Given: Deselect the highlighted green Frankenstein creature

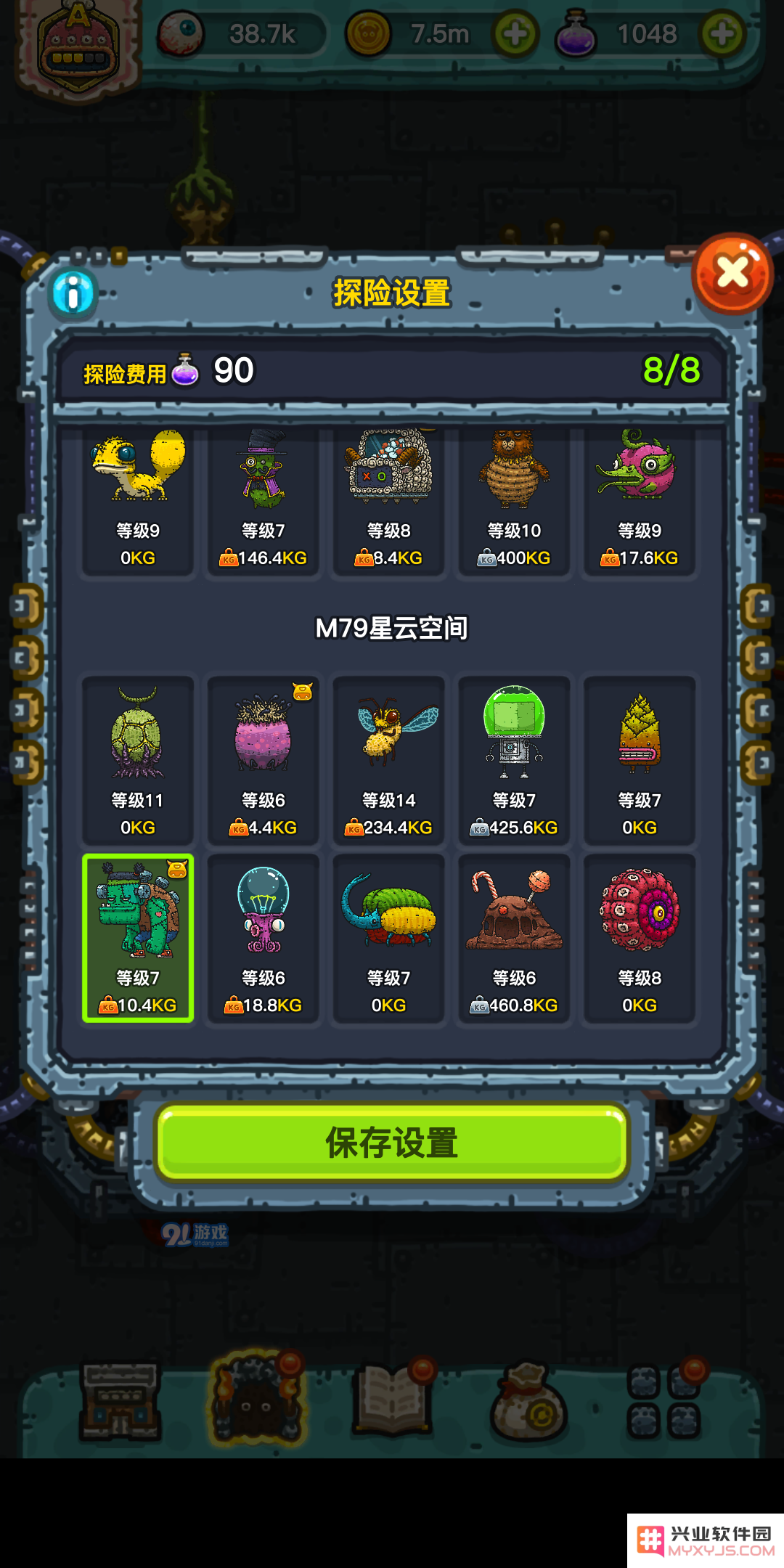Looking at the screenshot, I should pos(138,938).
